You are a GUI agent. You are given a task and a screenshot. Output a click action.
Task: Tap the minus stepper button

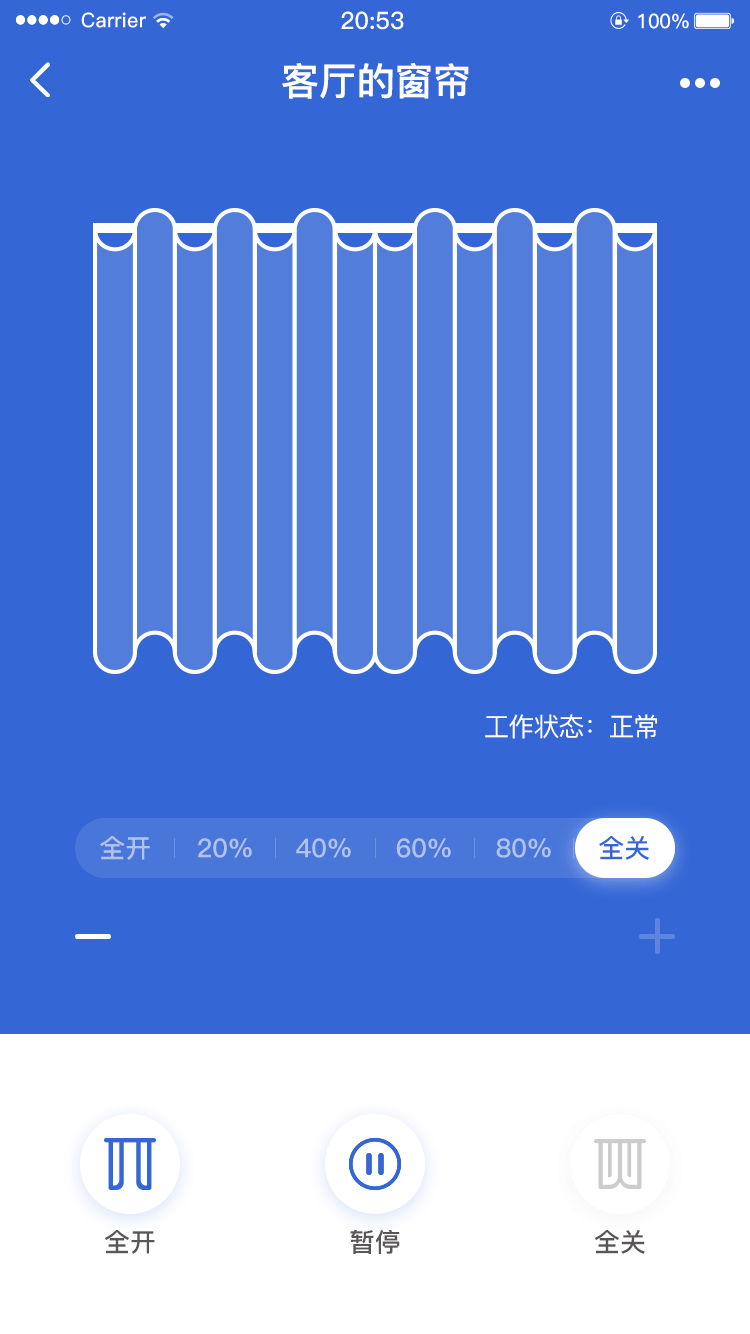click(93, 937)
